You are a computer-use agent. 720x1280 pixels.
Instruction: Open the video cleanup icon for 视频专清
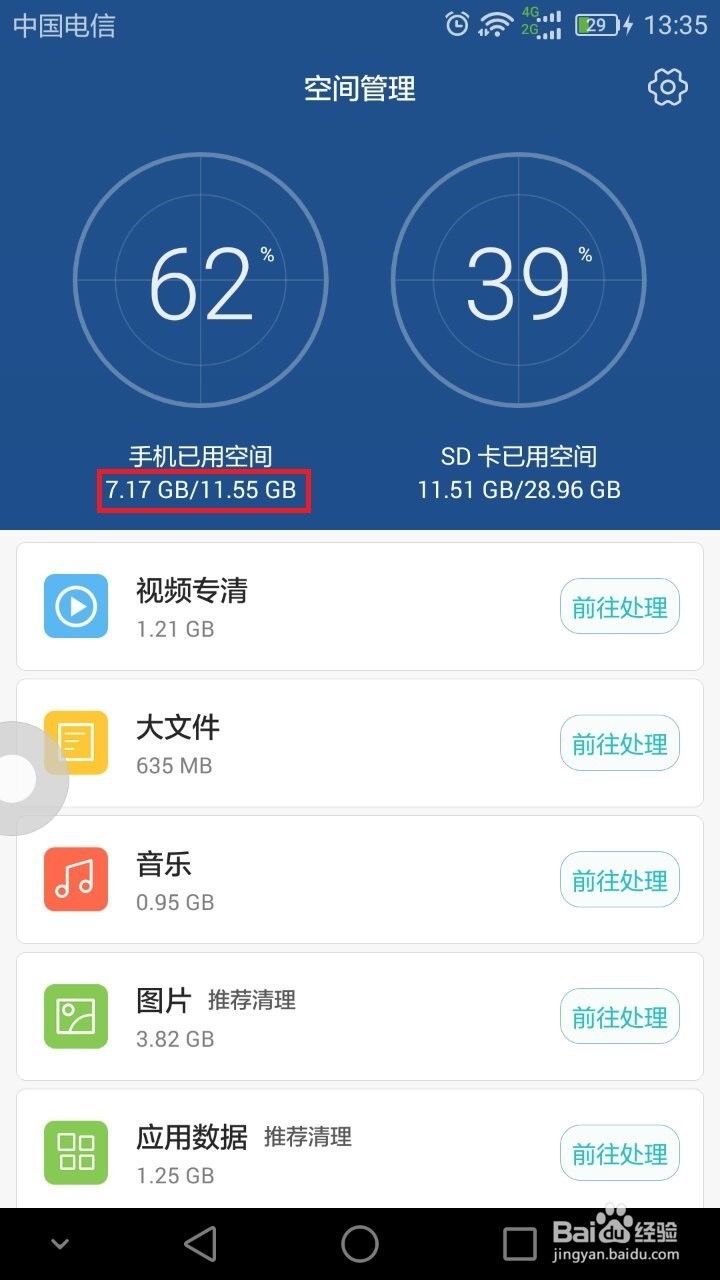(75, 605)
